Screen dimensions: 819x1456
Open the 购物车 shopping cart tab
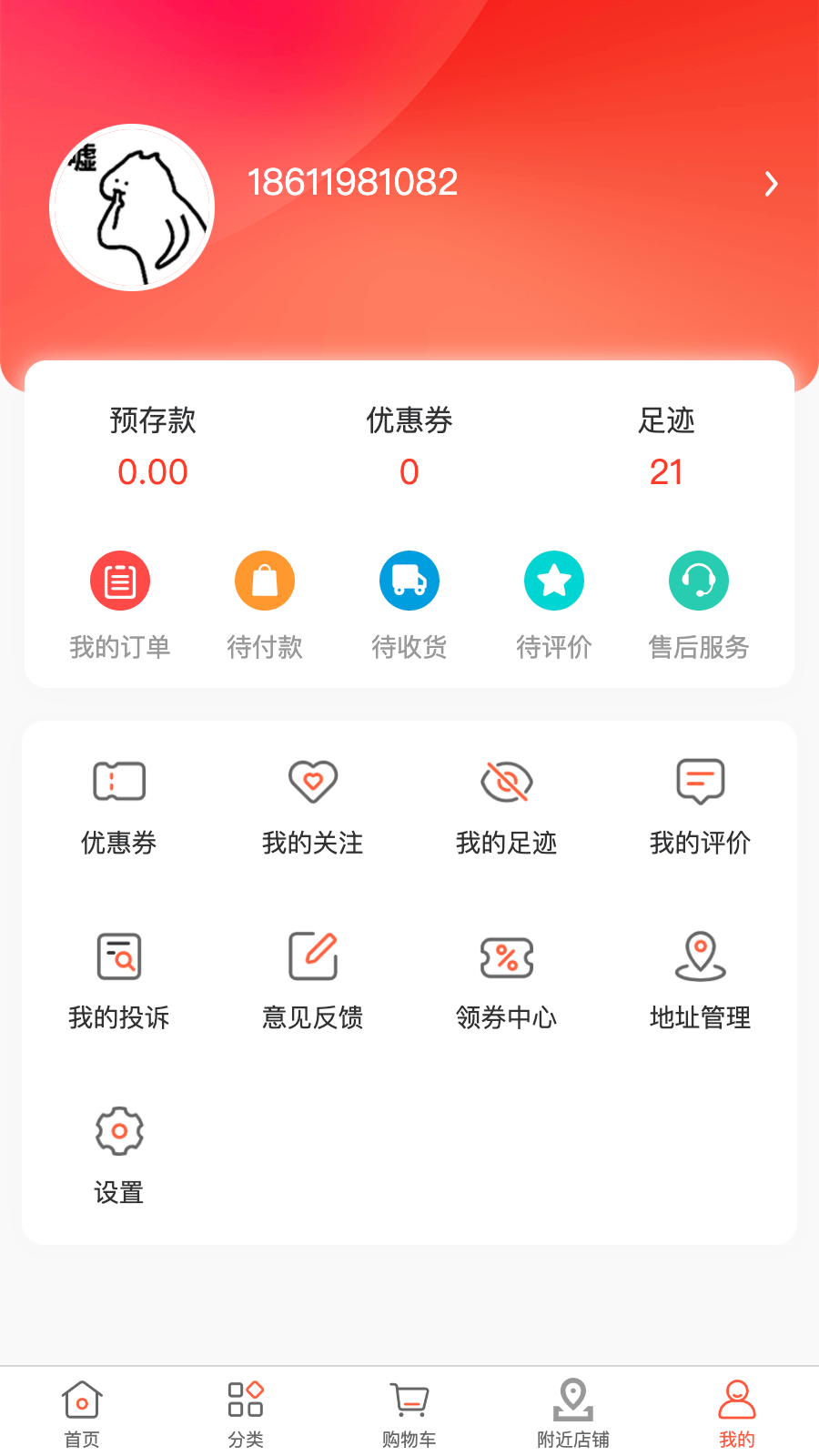[409, 1413]
